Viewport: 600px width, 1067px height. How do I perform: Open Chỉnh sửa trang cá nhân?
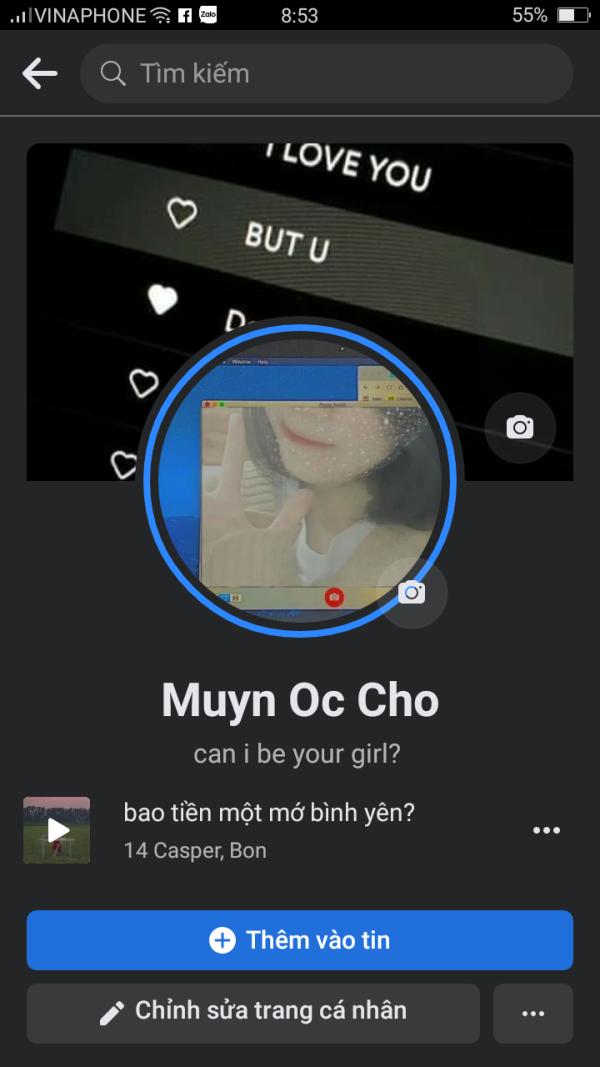[253, 1013]
